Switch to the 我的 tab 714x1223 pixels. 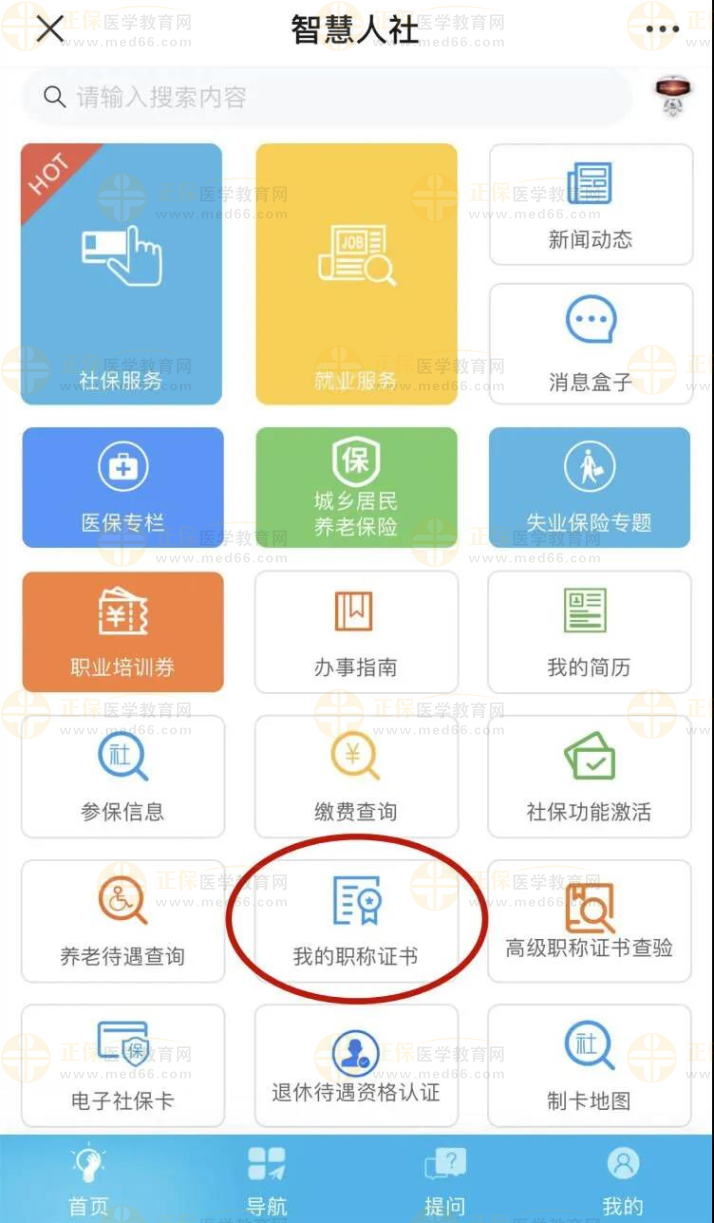pyautogui.click(x=622, y=1180)
